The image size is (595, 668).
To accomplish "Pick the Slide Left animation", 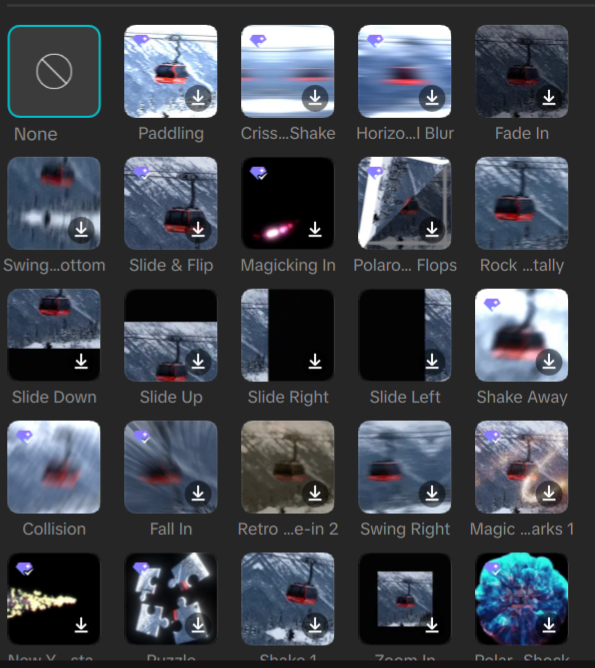I will click(405, 335).
